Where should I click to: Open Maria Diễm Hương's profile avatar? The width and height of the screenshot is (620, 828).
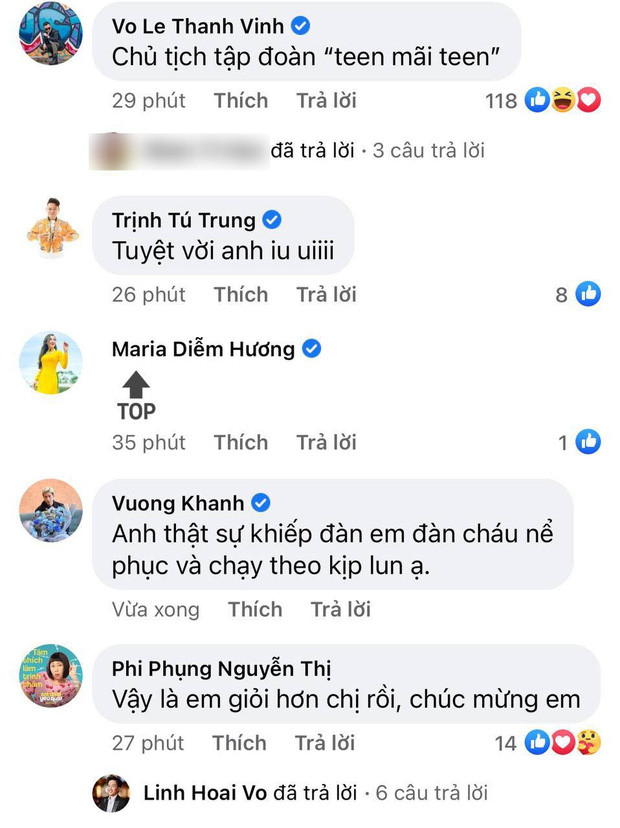pyautogui.click(x=51, y=363)
